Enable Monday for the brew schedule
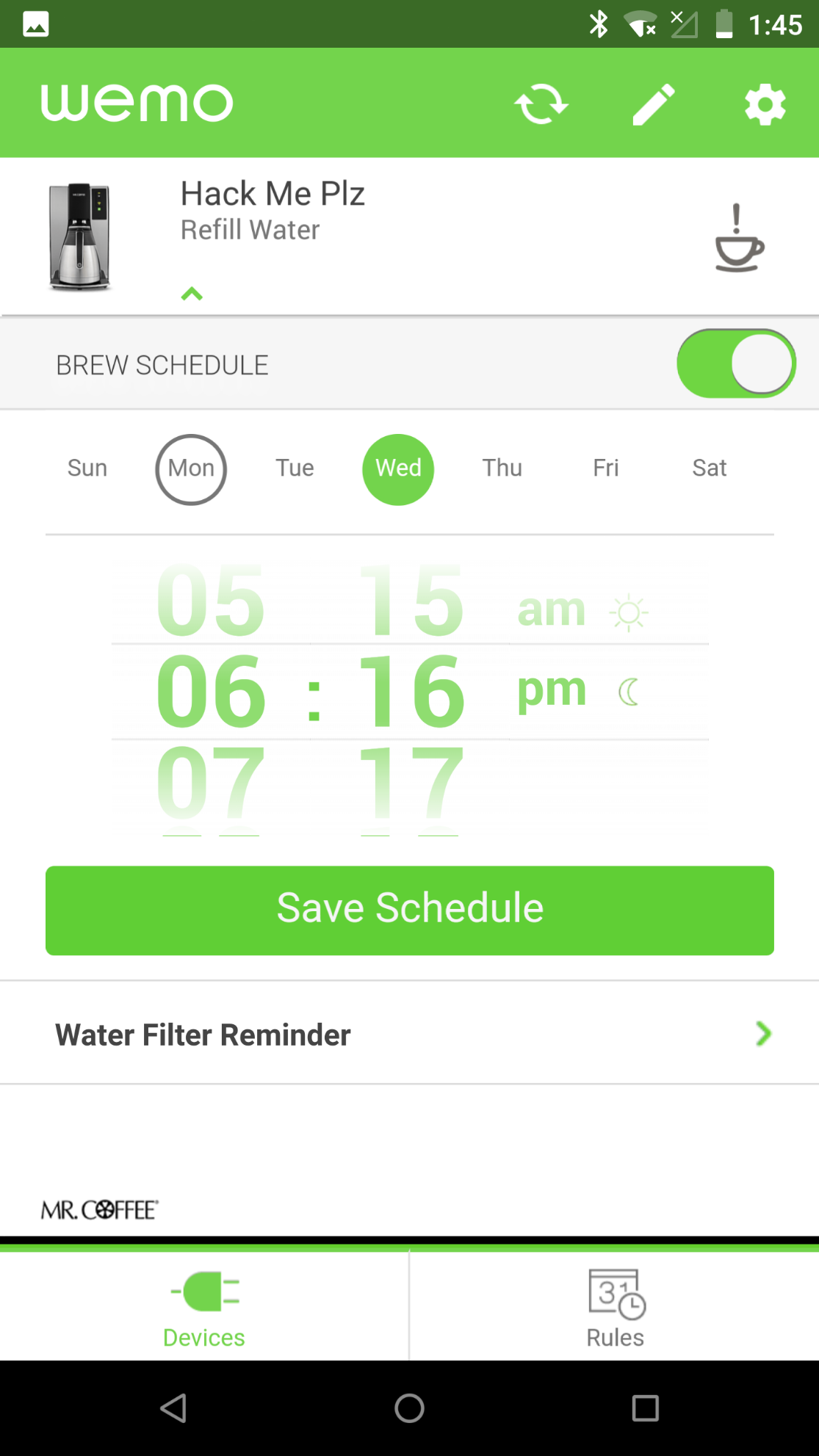Viewport: 819px width, 1456px height. (191, 468)
